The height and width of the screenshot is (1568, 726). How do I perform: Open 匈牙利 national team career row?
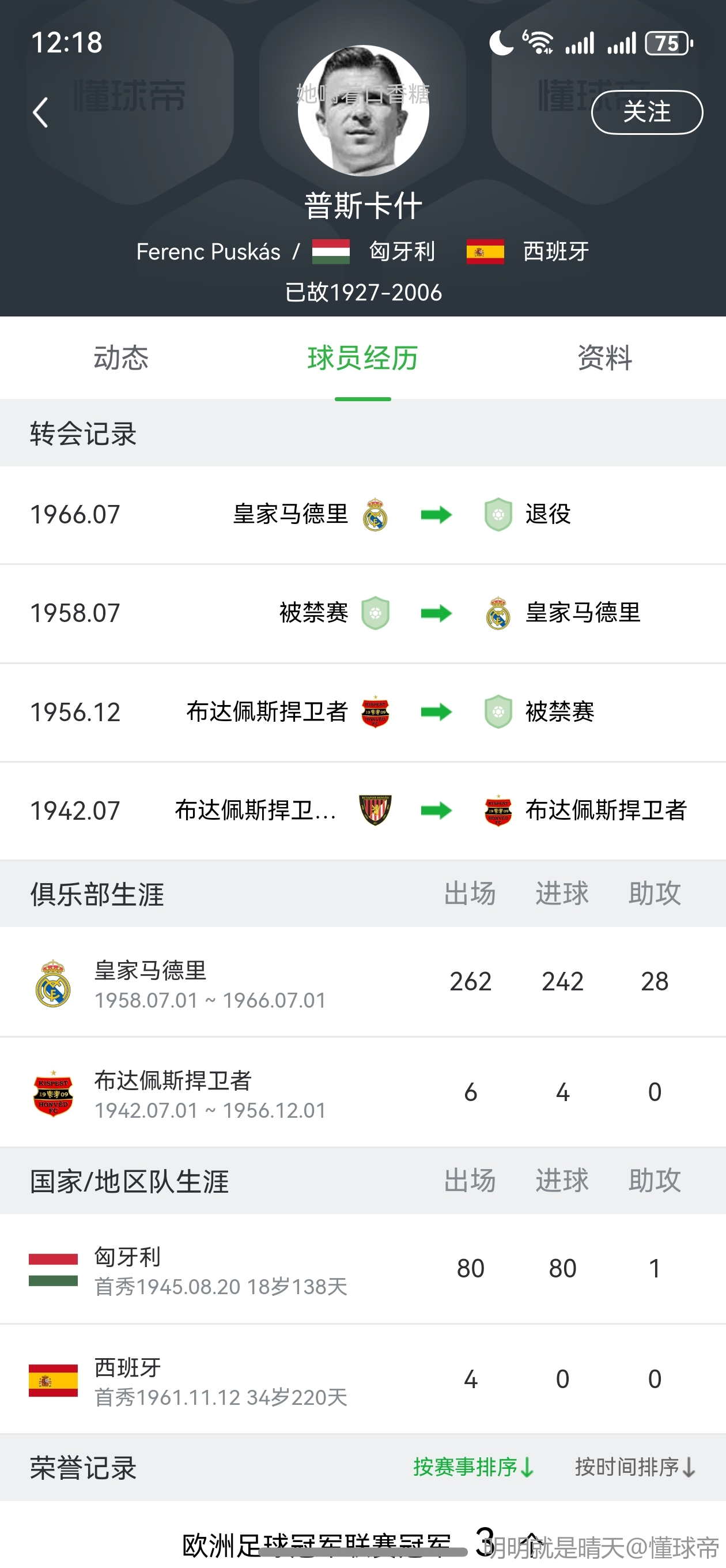(362, 1269)
